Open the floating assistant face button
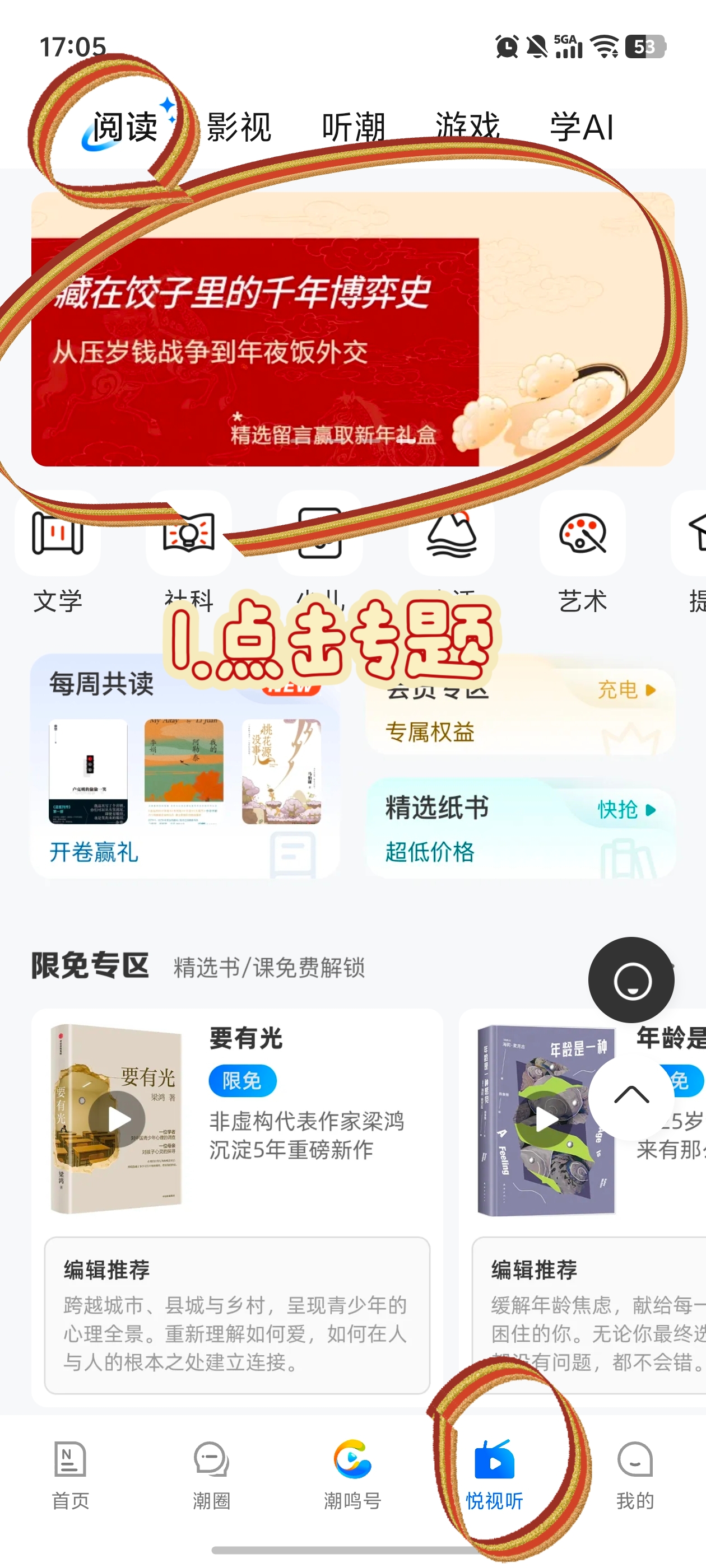The image size is (706, 1568). pos(631,980)
